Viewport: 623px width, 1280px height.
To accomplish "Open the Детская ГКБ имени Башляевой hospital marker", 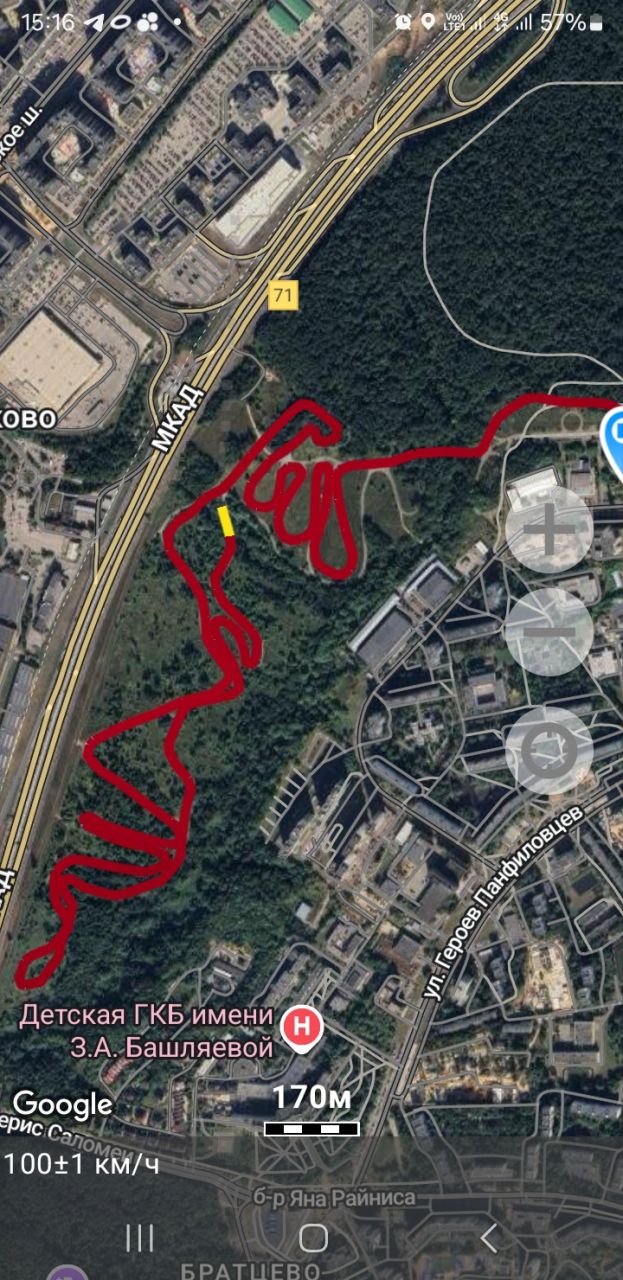I will [301, 1026].
